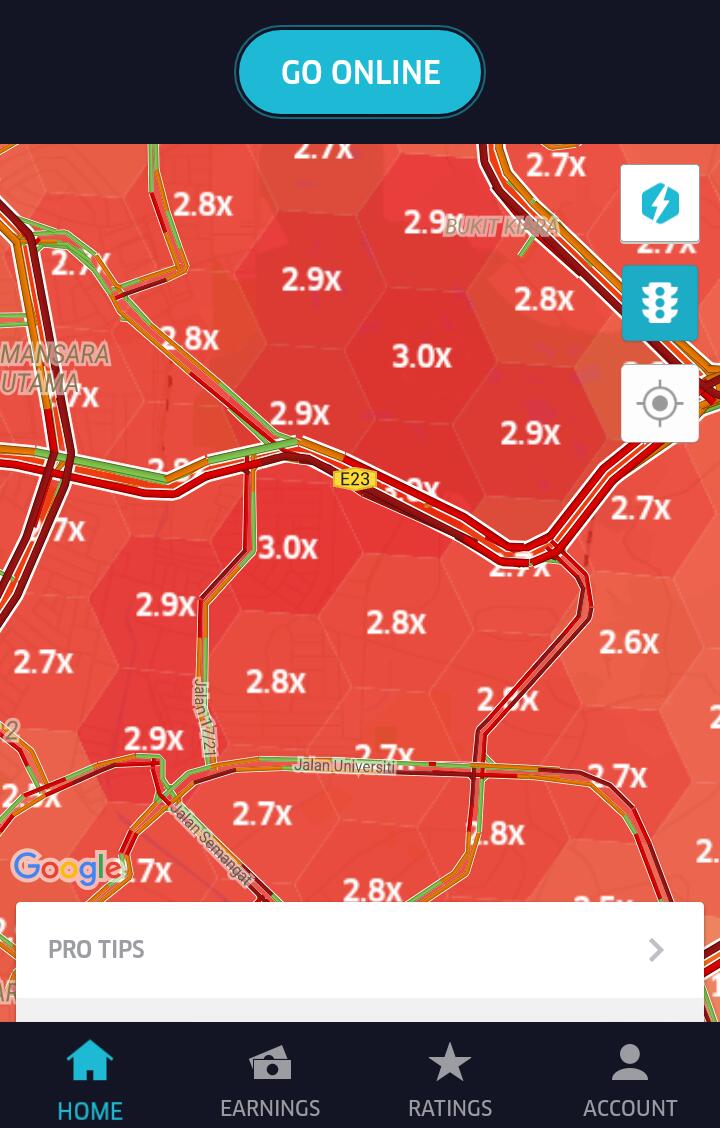Select the traffic conditions icon
The height and width of the screenshot is (1128, 720).
tap(659, 302)
